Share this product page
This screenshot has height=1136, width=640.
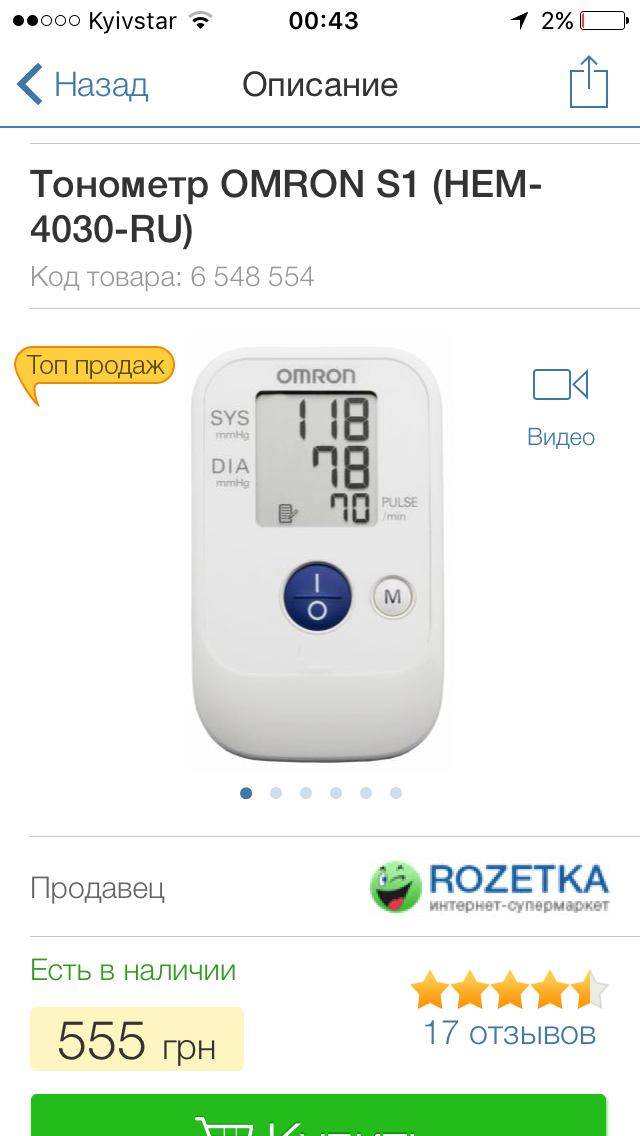pyautogui.click(x=588, y=83)
